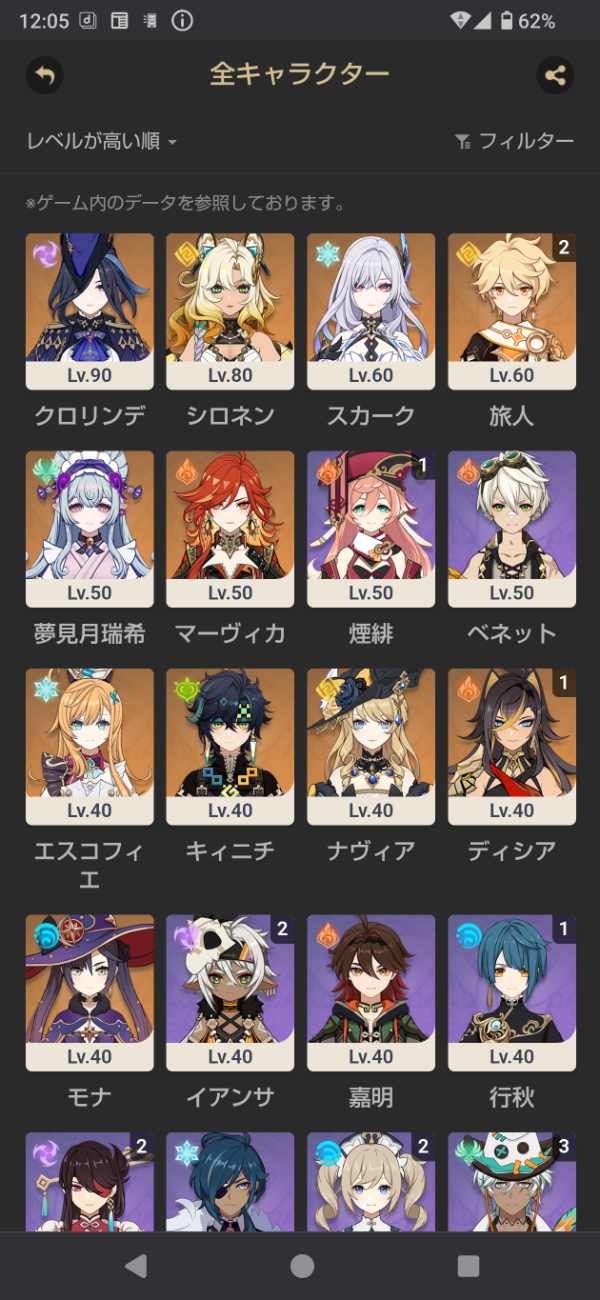The image size is (600, 1300).
Task: Open イアンサ character card
Action: tap(230, 992)
